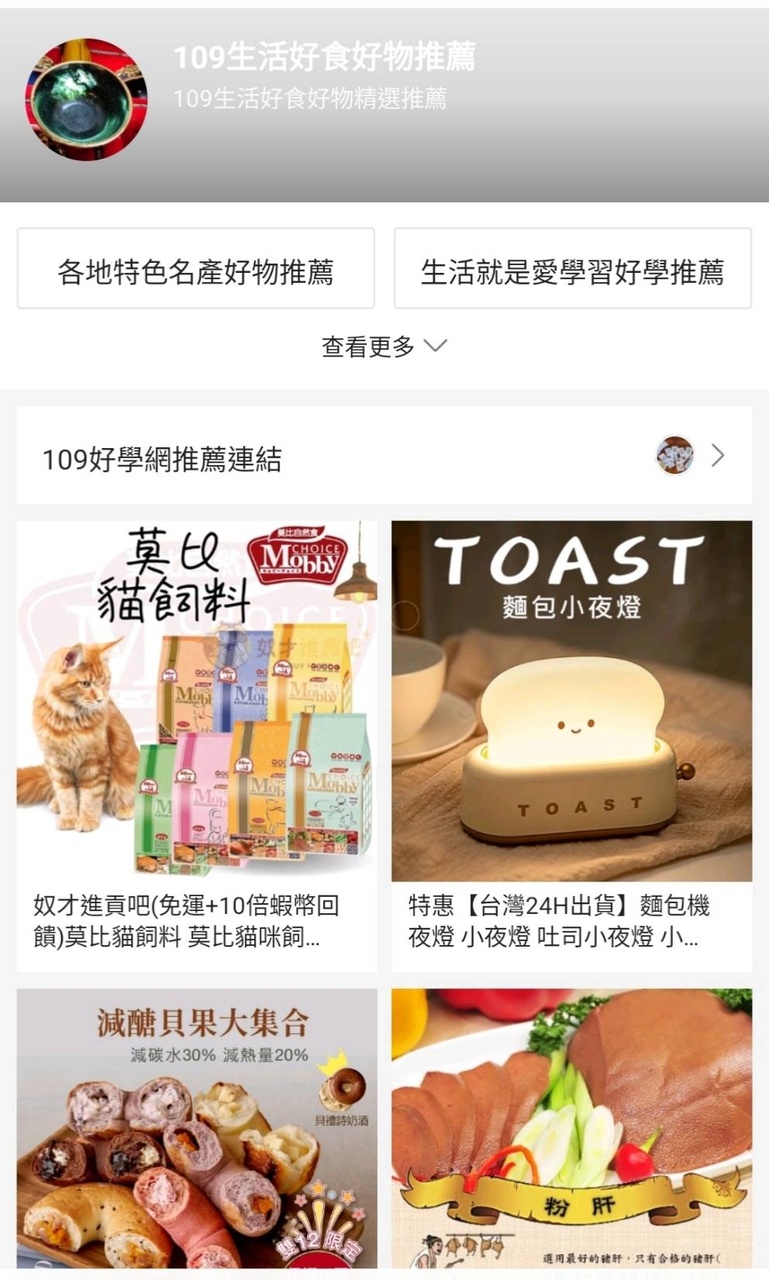Select the 粉肝 product card

pyautogui.click(x=572, y=1130)
